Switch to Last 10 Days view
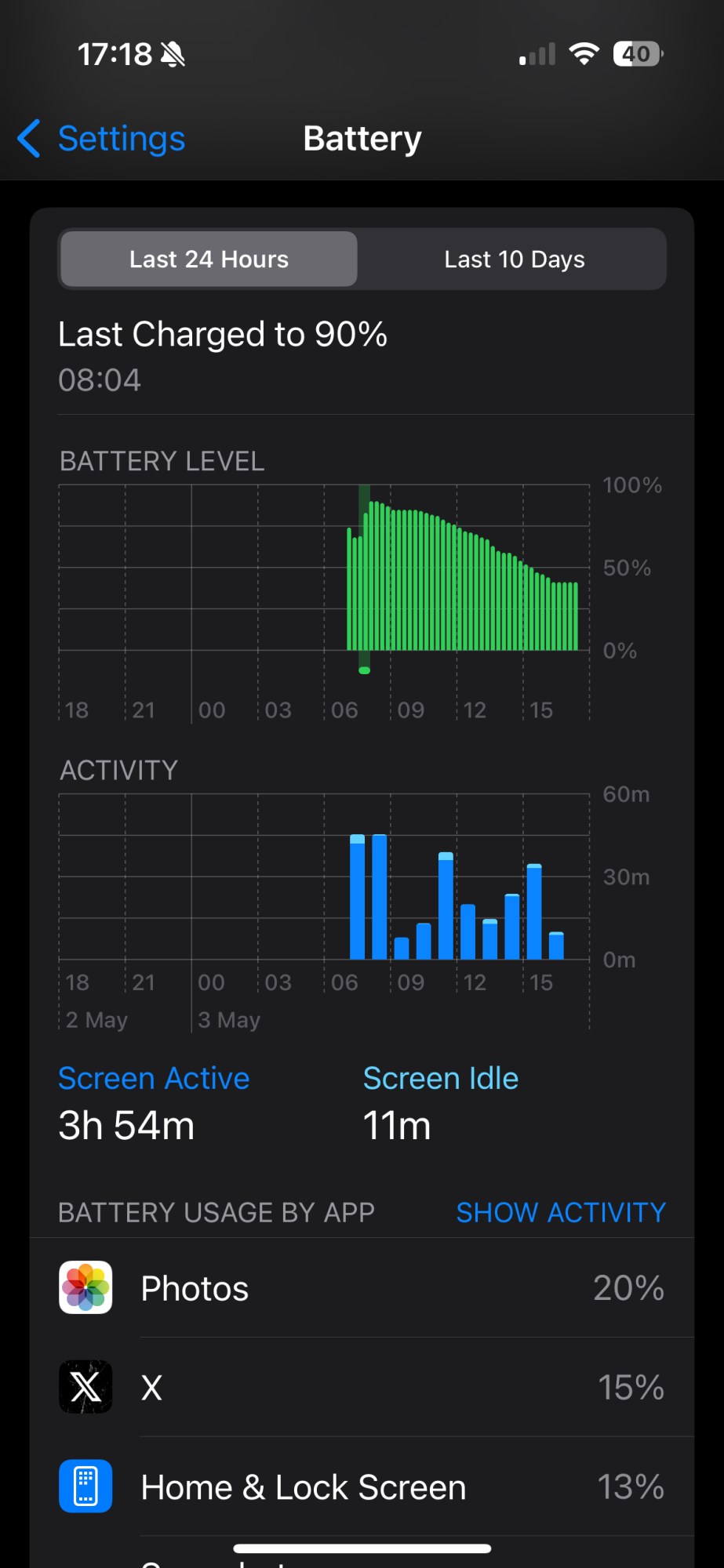The width and height of the screenshot is (724, 1568). [514, 260]
